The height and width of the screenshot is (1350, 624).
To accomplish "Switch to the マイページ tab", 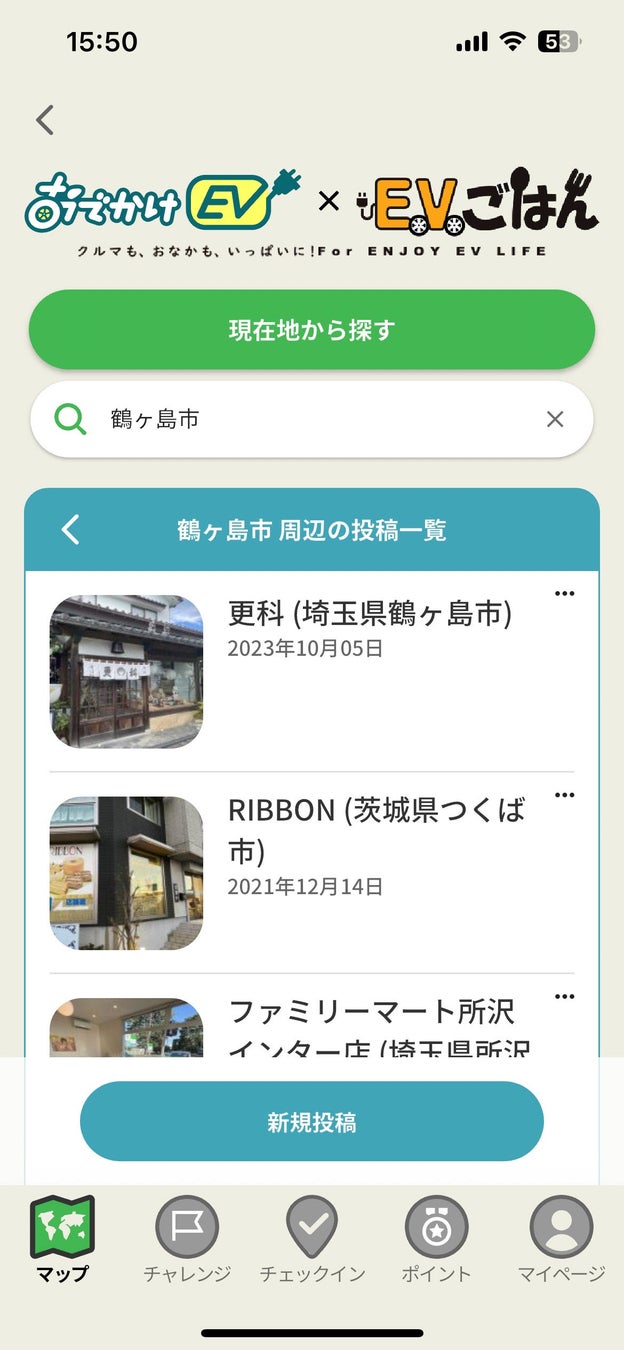I will click(x=561, y=1240).
